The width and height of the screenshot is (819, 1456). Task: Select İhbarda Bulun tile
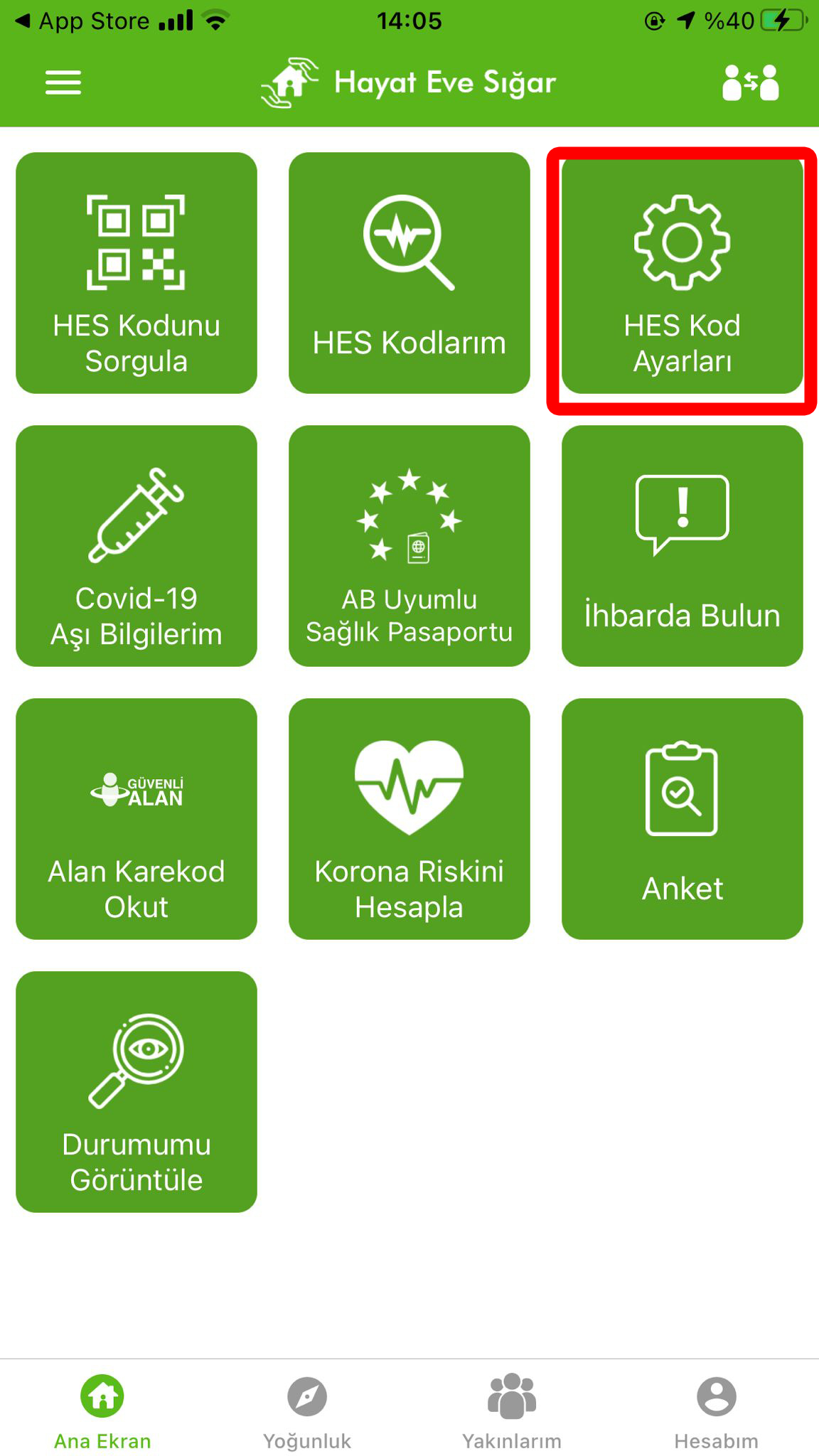(x=682, y=546)
